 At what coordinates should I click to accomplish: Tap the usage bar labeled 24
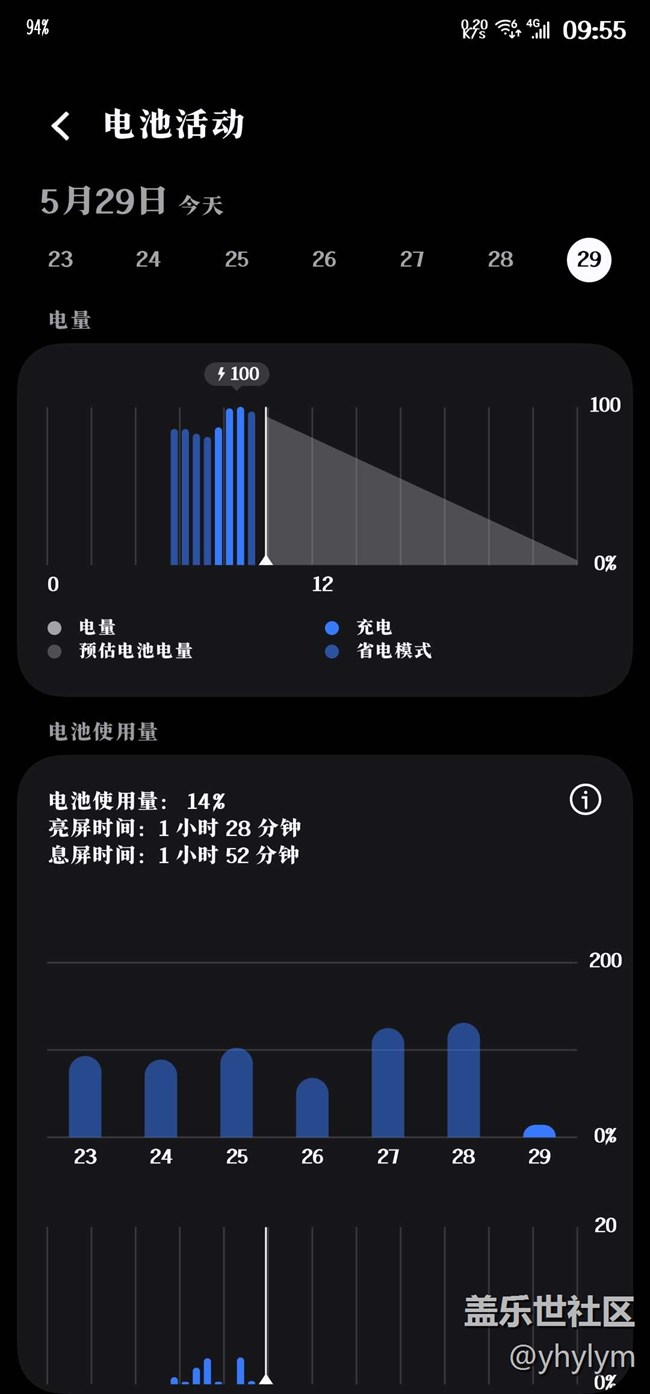(161, 1098)
